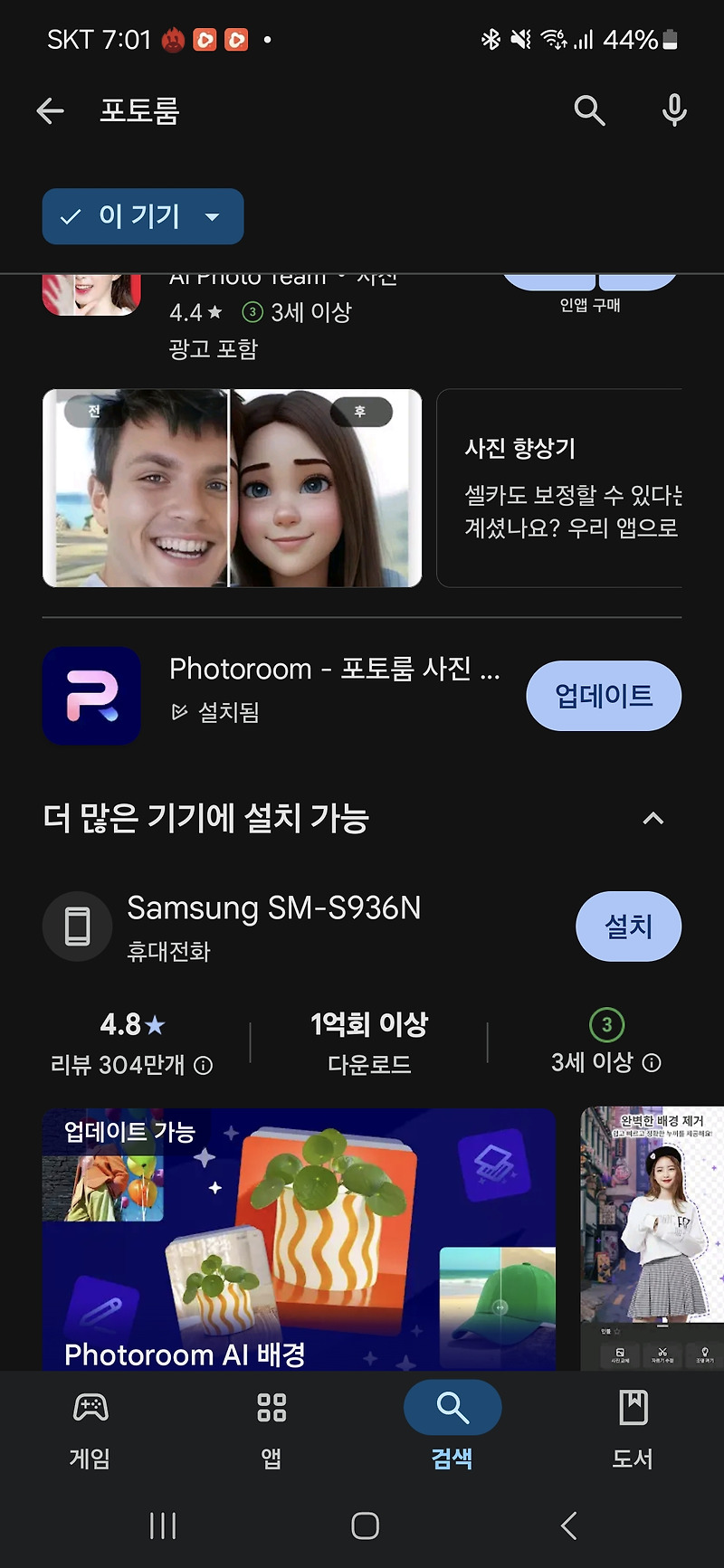Tap the 3세 이상 content rating badge
The image size is (724, 1568).
click(x=606, y=1025)
